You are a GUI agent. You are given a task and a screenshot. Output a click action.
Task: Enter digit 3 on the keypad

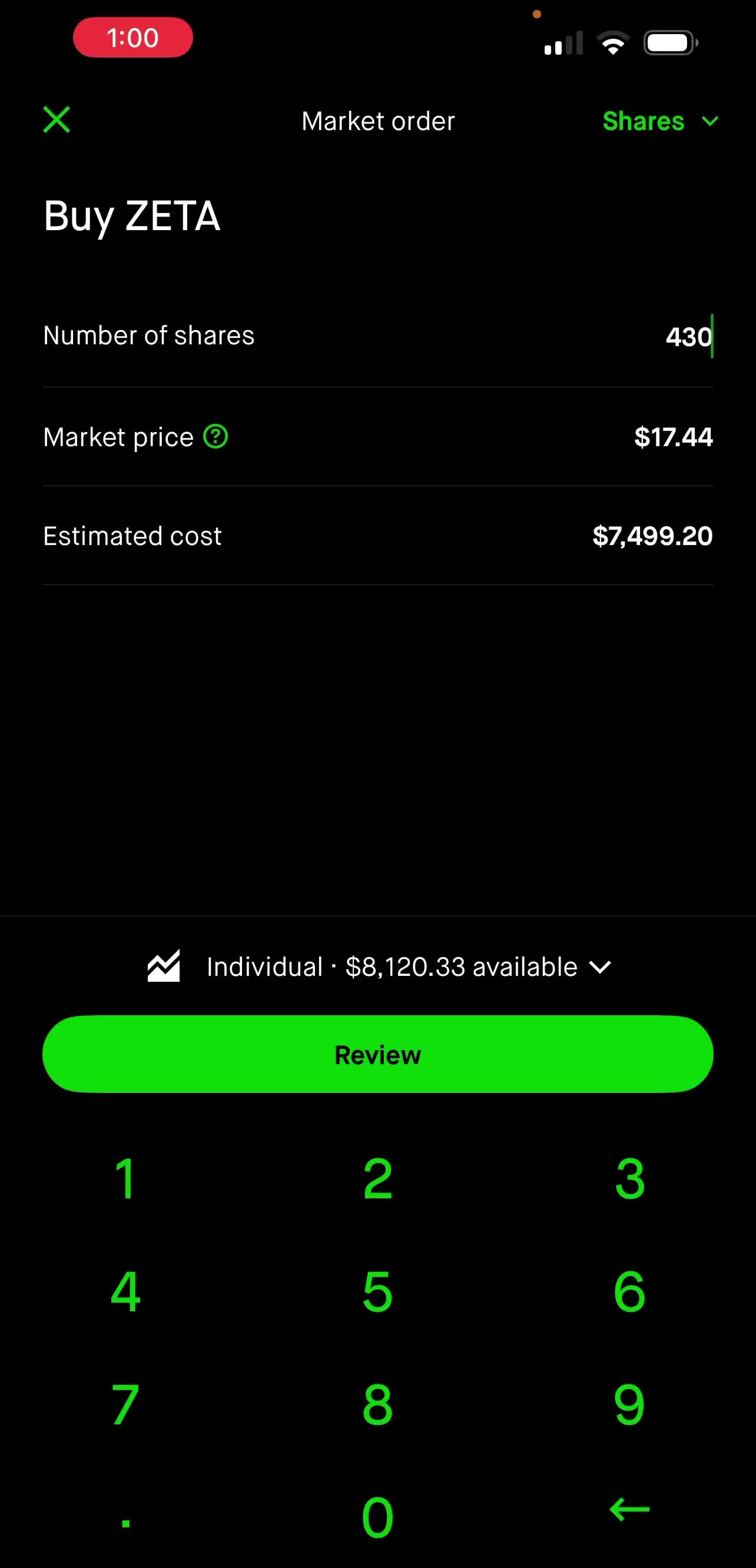point(629,1179)
